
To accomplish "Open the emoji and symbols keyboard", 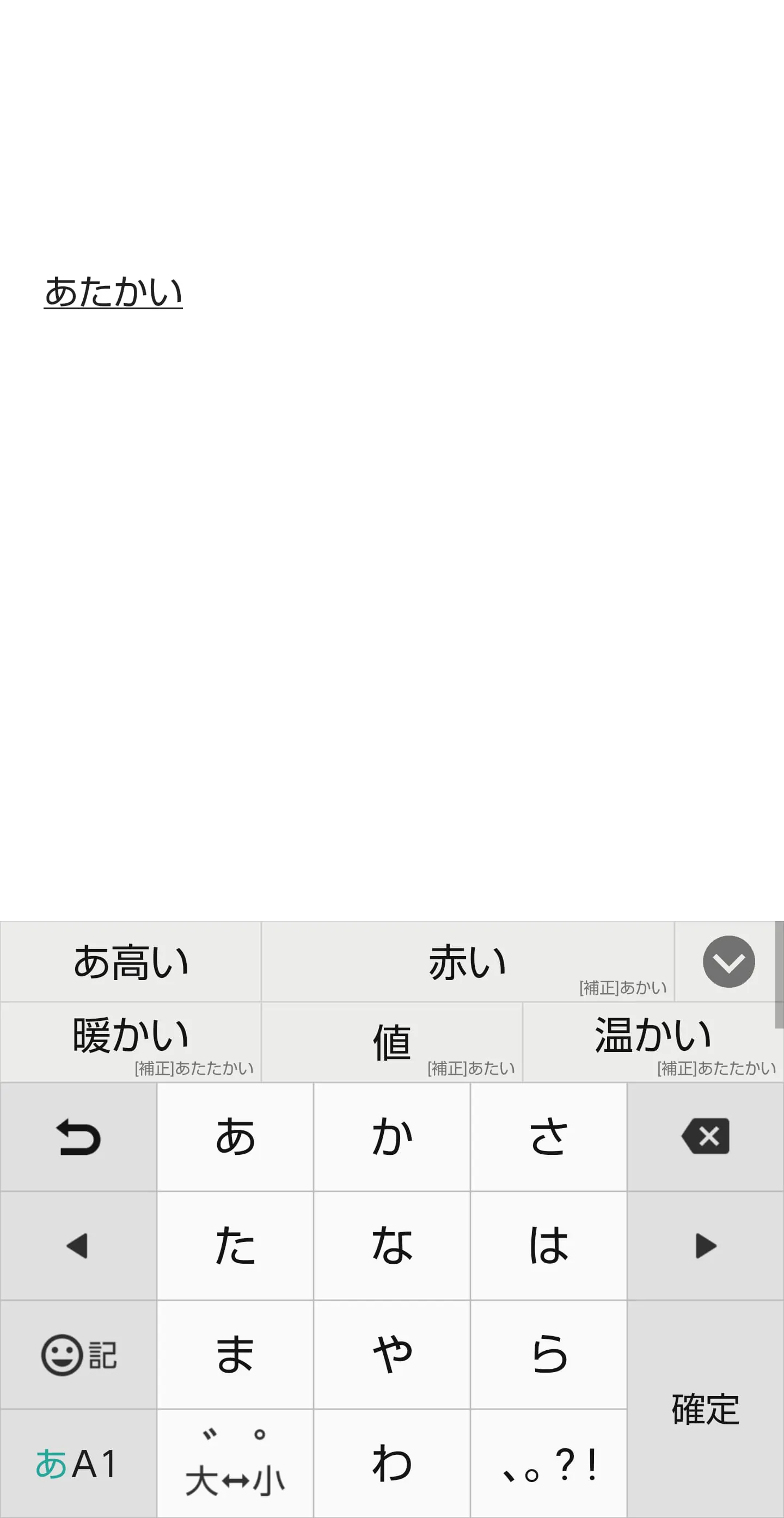I will (x=78, y=1355).
